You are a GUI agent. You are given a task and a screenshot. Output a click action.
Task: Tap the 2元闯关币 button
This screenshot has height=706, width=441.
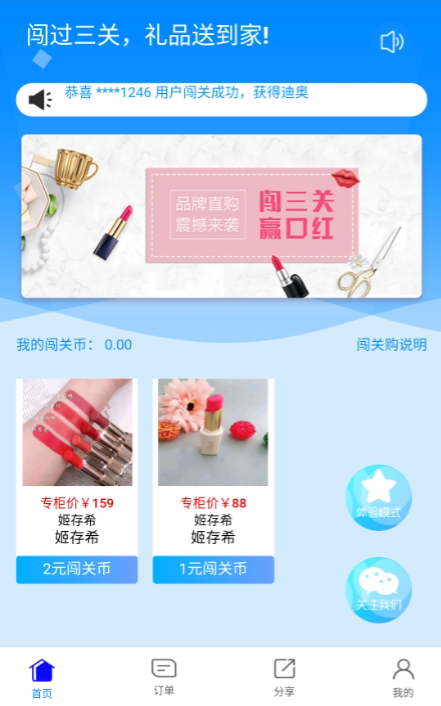pyautogui.click(x=77, y=570)
